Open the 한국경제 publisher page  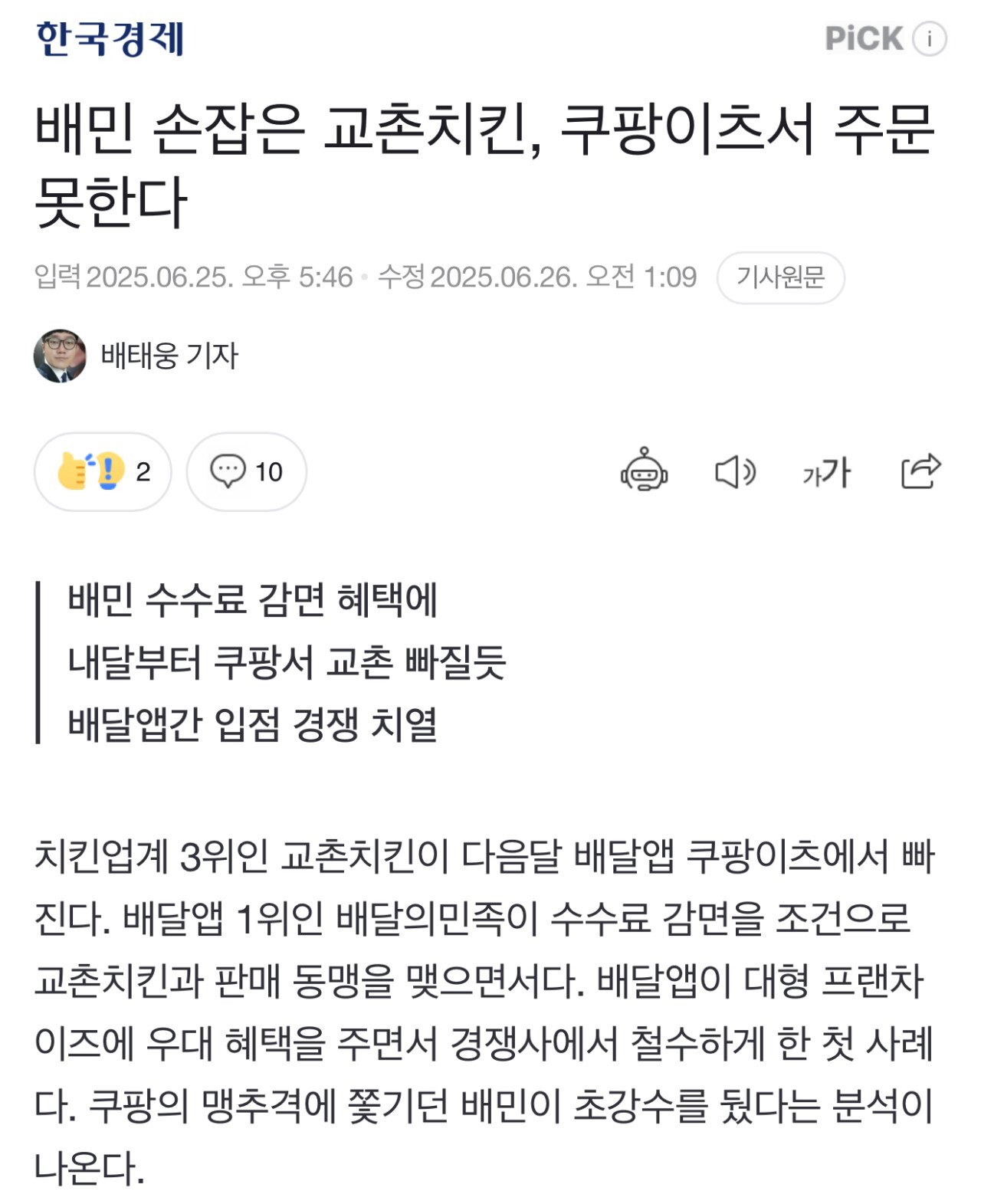pos(110,38)
